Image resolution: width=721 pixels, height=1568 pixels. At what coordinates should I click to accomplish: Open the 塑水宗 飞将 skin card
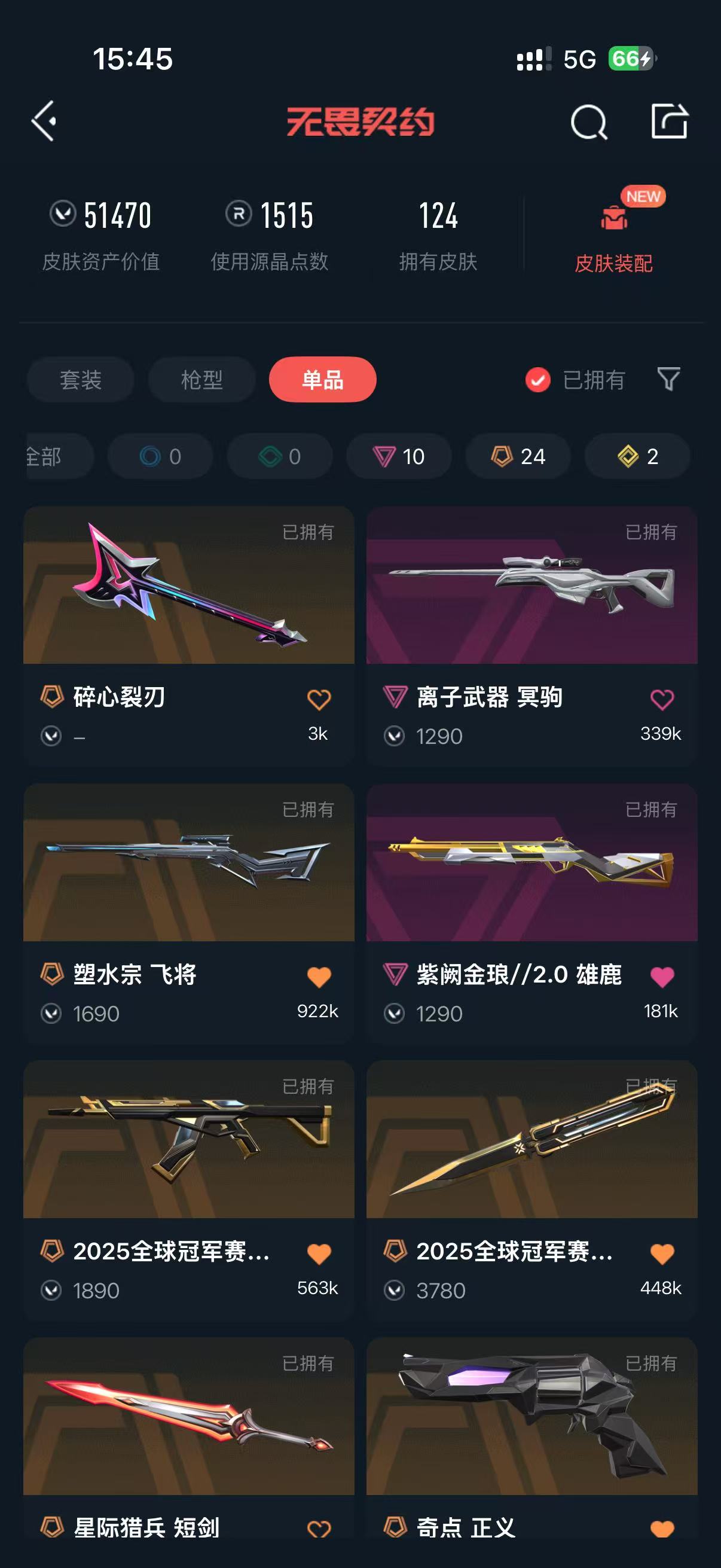point(188,913)
